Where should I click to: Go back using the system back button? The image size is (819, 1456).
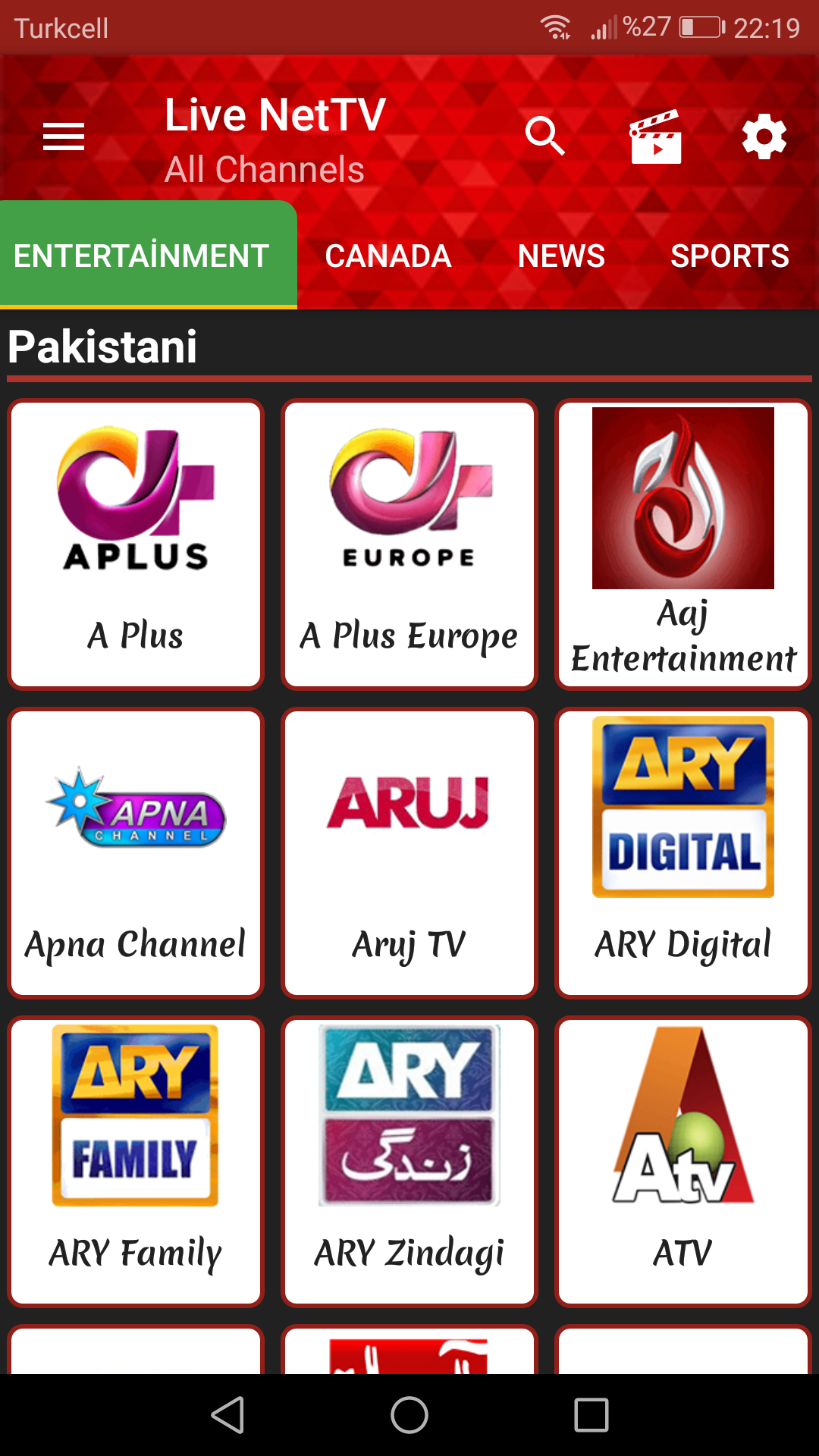click(227, 1415)
